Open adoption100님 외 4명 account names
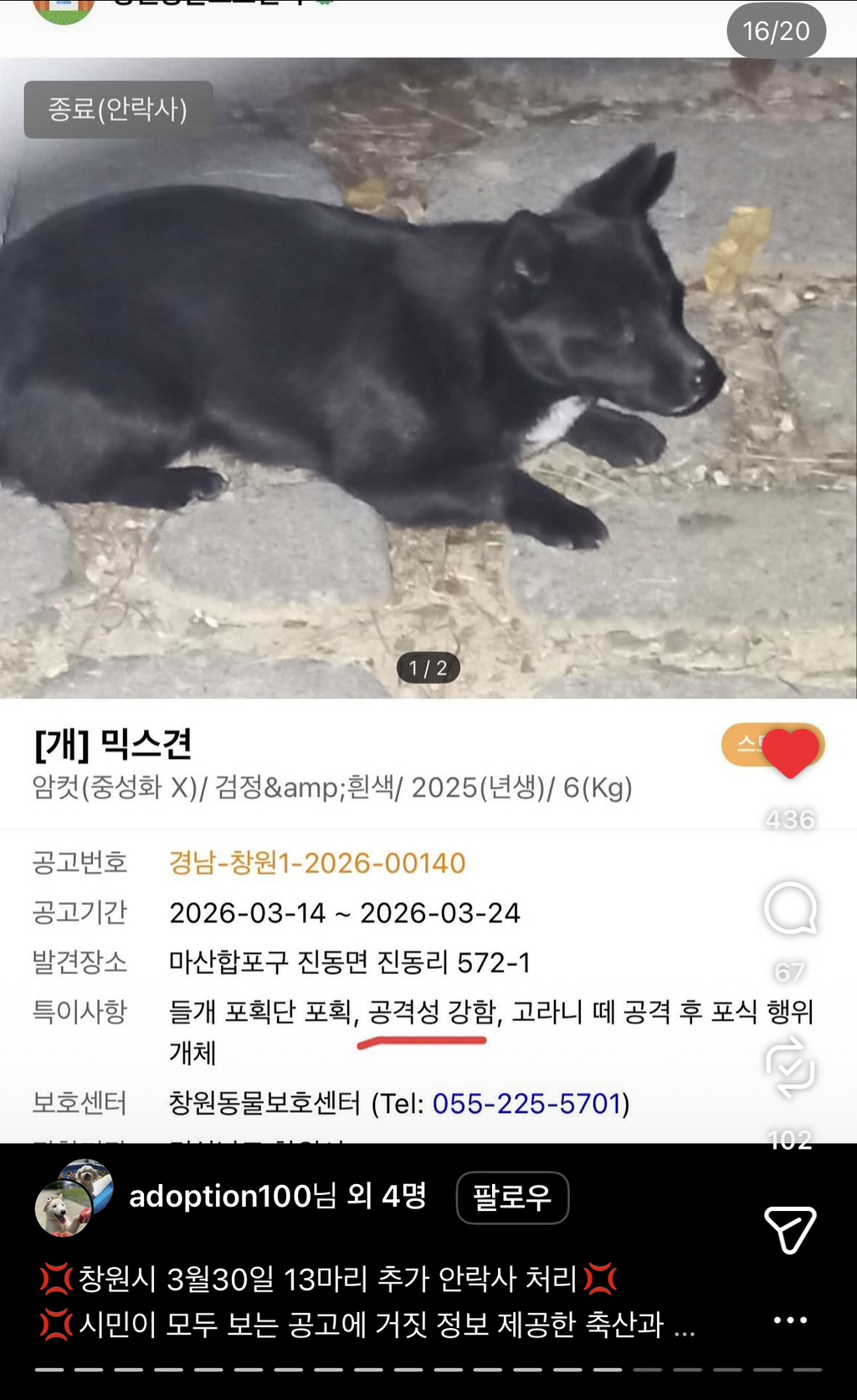Screen dimensions: 857x1400 278,1197
